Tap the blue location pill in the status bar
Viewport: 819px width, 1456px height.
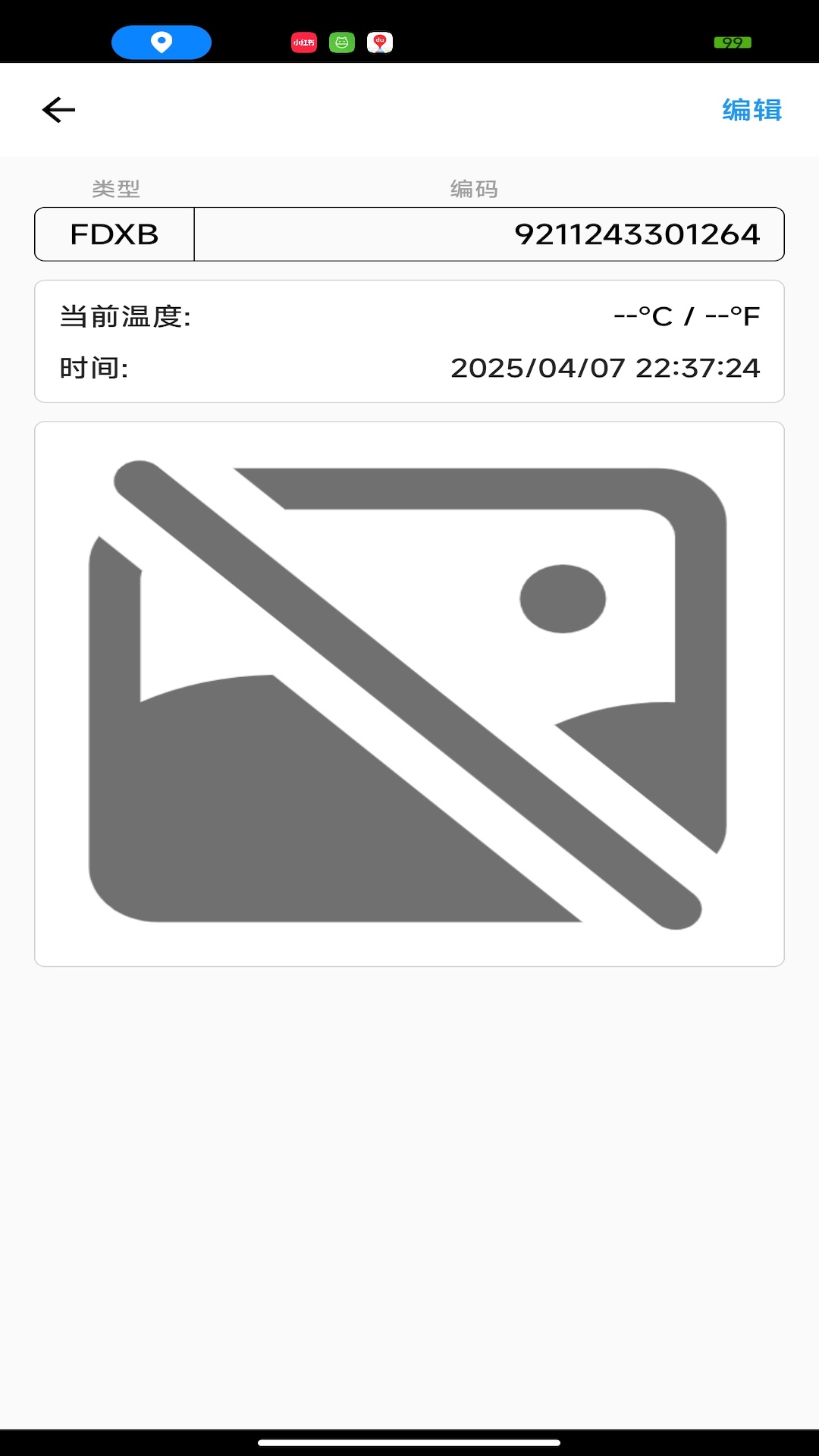[x=159, y=42]
